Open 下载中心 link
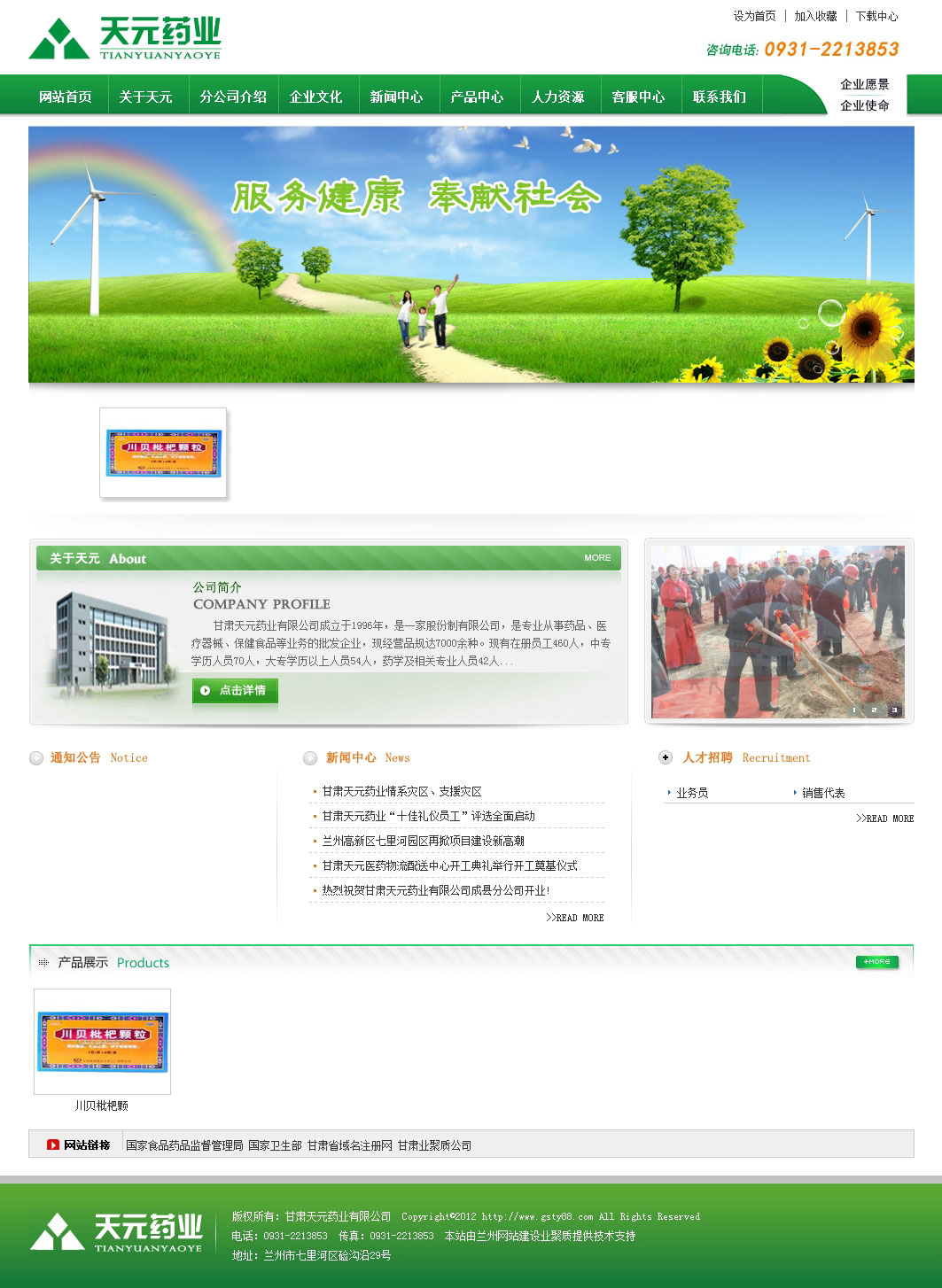The image size is (942, 1288). coord(876,16)
